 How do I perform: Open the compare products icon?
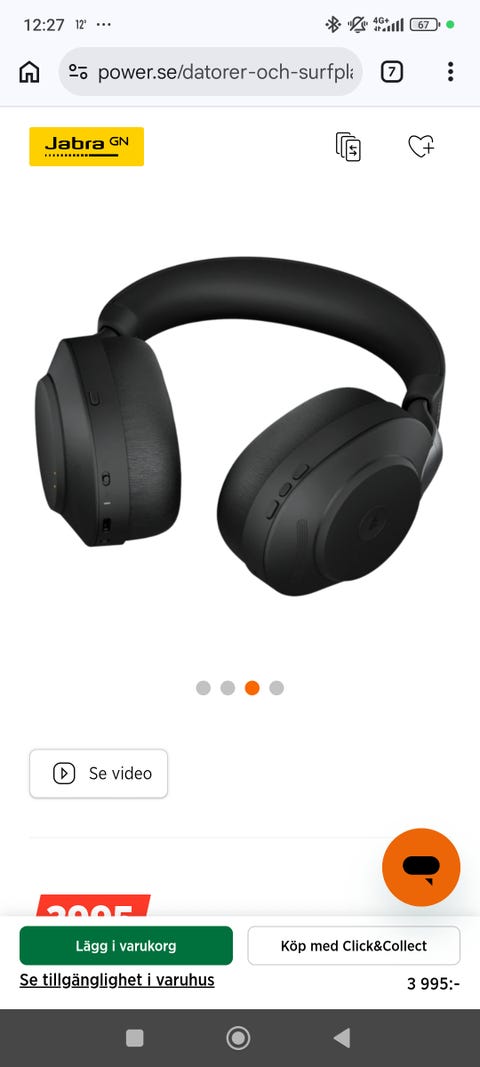tap(348, 146)
